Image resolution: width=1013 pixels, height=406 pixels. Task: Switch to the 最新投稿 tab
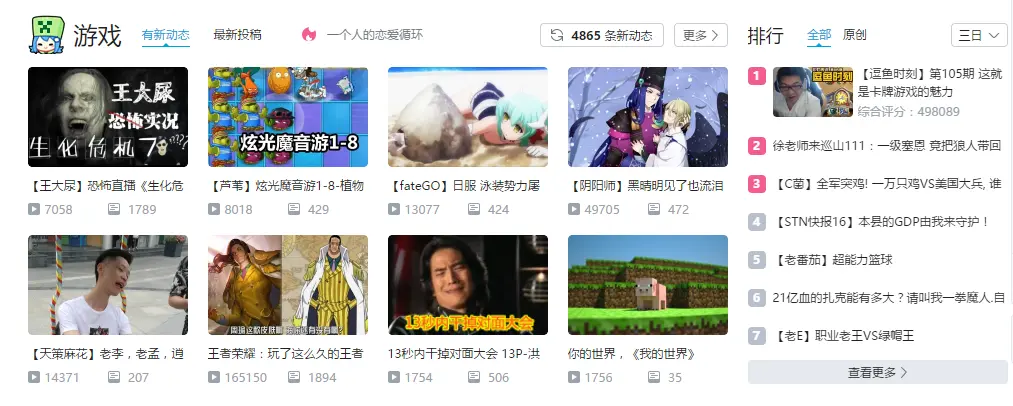click(x=237, y=35)
